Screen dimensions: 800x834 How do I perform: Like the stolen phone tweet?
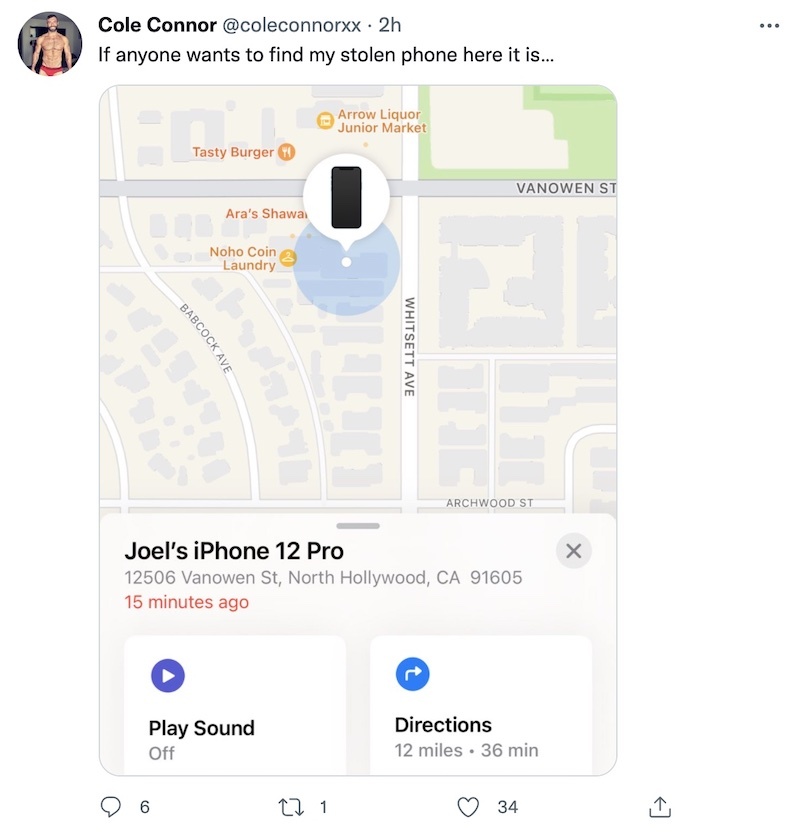coord(467,807)
